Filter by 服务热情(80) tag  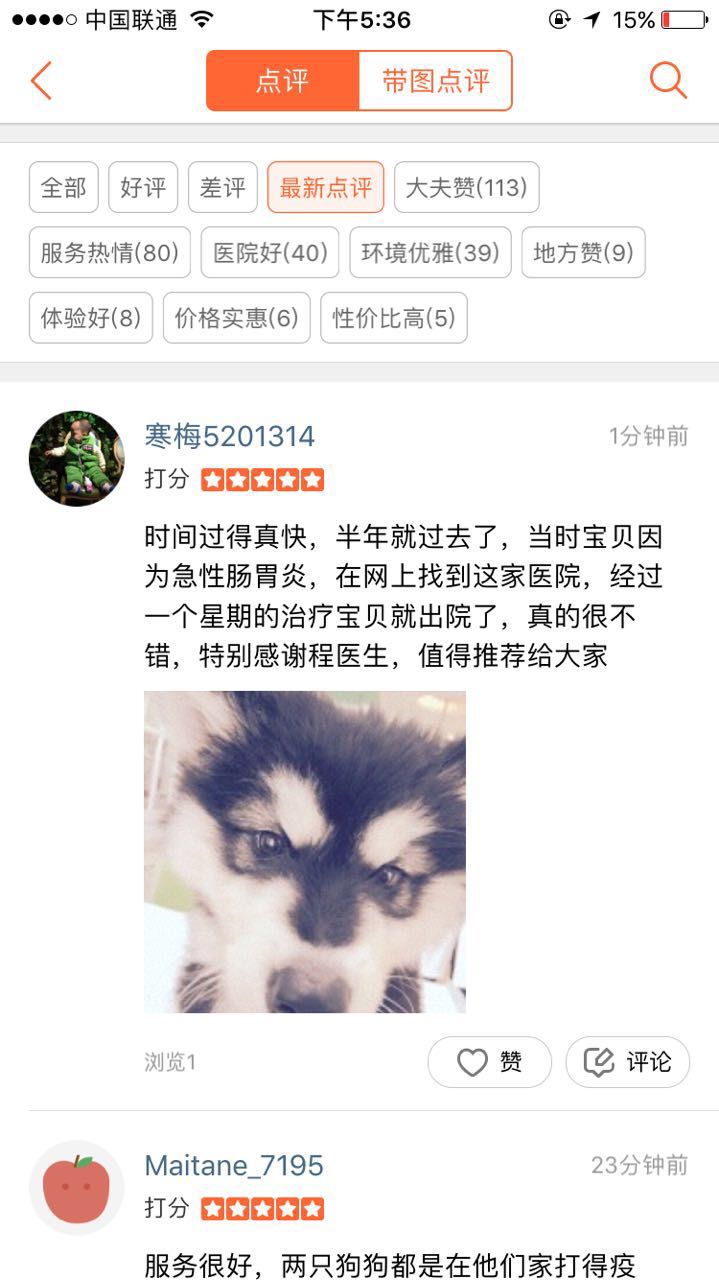(x=109, y=252)
